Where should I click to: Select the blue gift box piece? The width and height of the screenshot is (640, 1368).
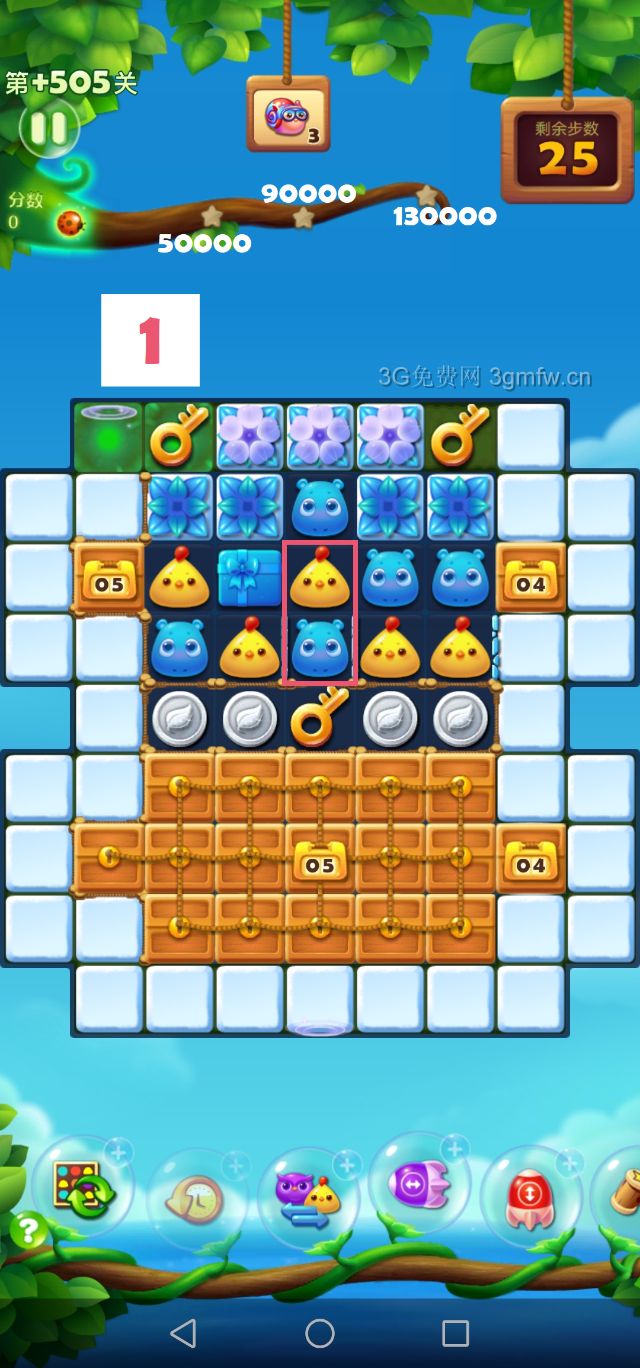[x=249, y=577]
